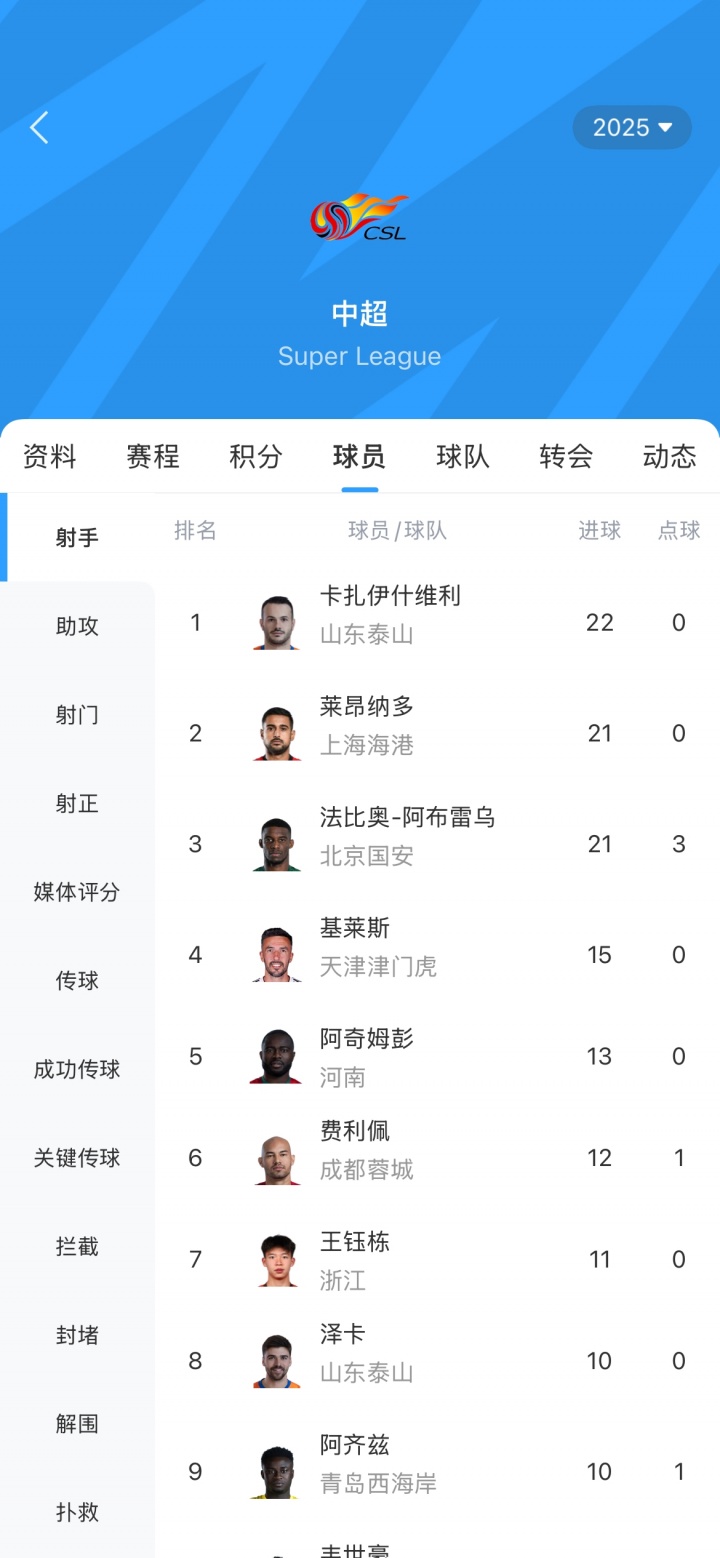
Task: Open player 莱昂纳多 from 上海海港
Action: click(367, 726)
